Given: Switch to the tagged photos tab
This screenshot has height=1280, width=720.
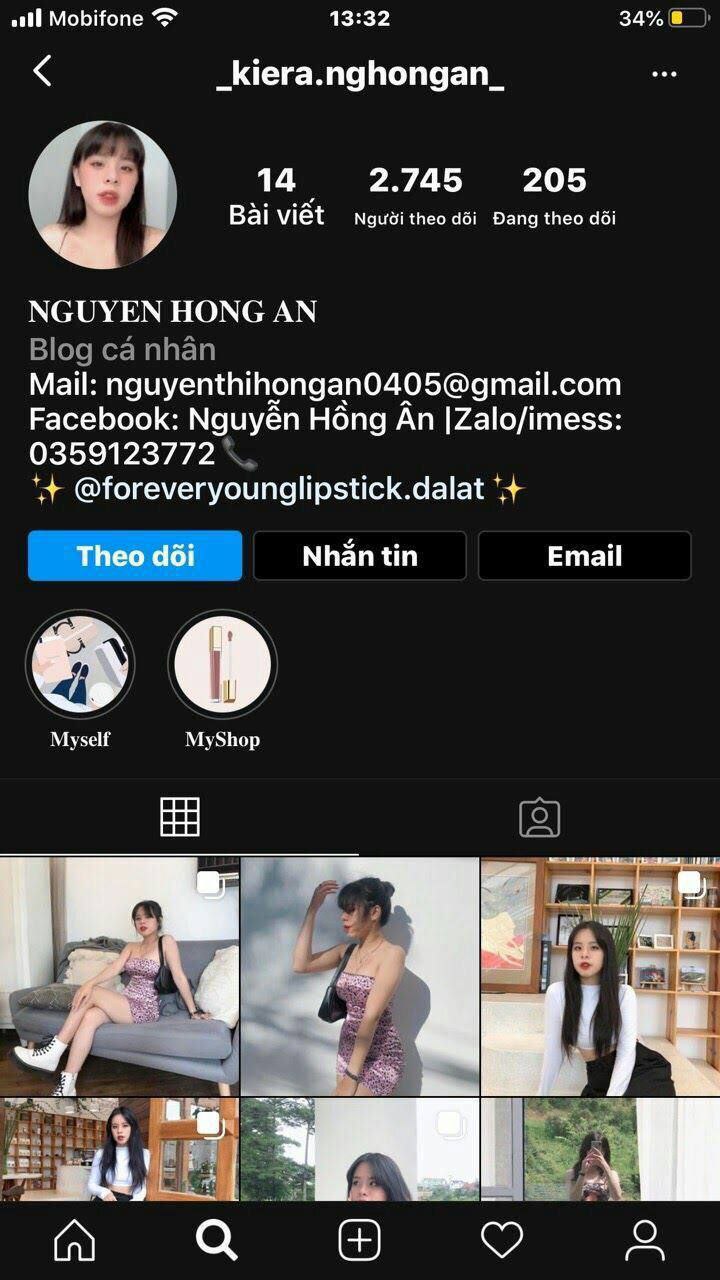Looking at the screenshot, I should pyautogui.click(x=540, y=817).
